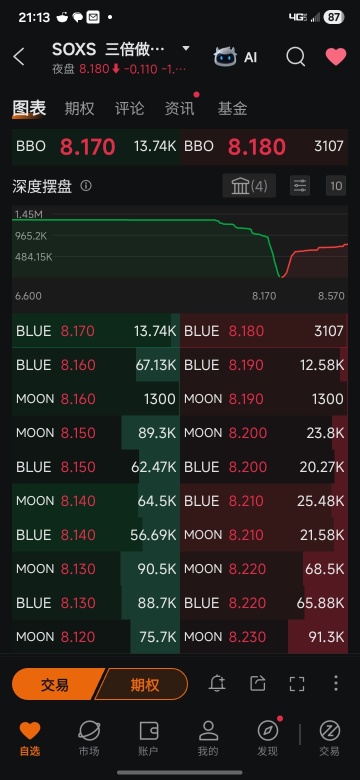Open the search magnifier
The height and width of the screenshot is (780, 360).
click(x=295, y=57)
